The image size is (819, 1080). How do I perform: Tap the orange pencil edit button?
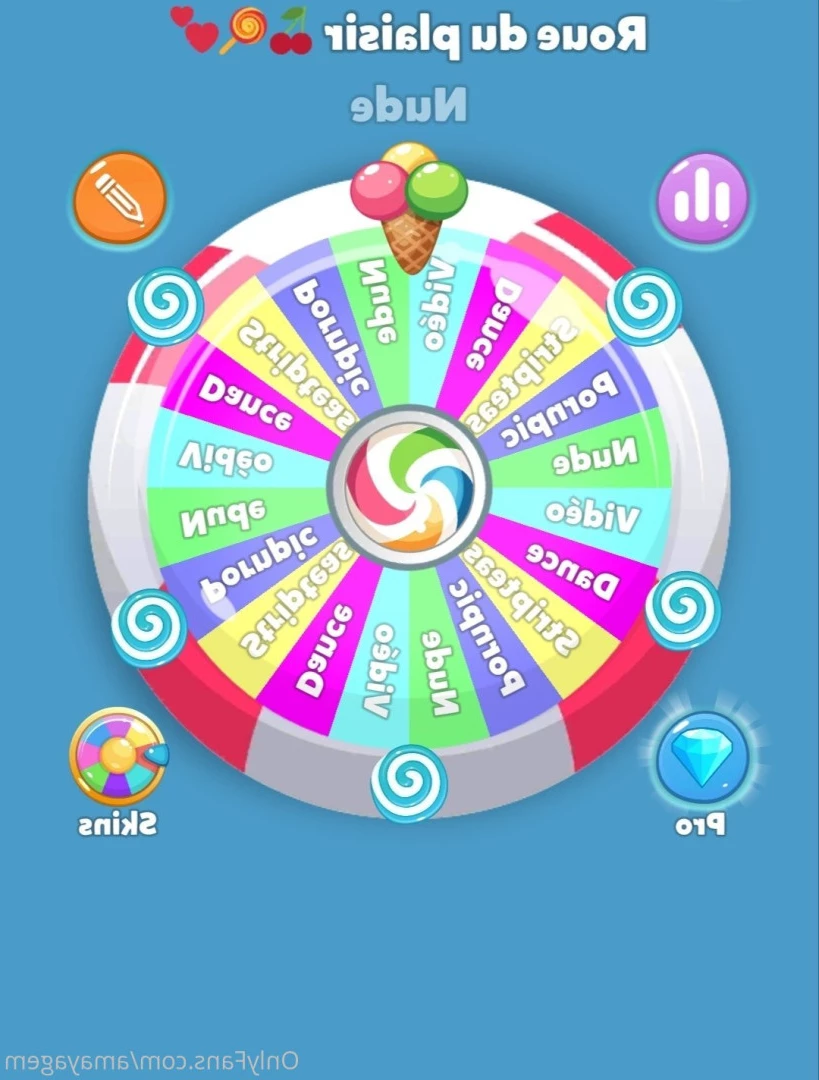[x=119, y=197]
